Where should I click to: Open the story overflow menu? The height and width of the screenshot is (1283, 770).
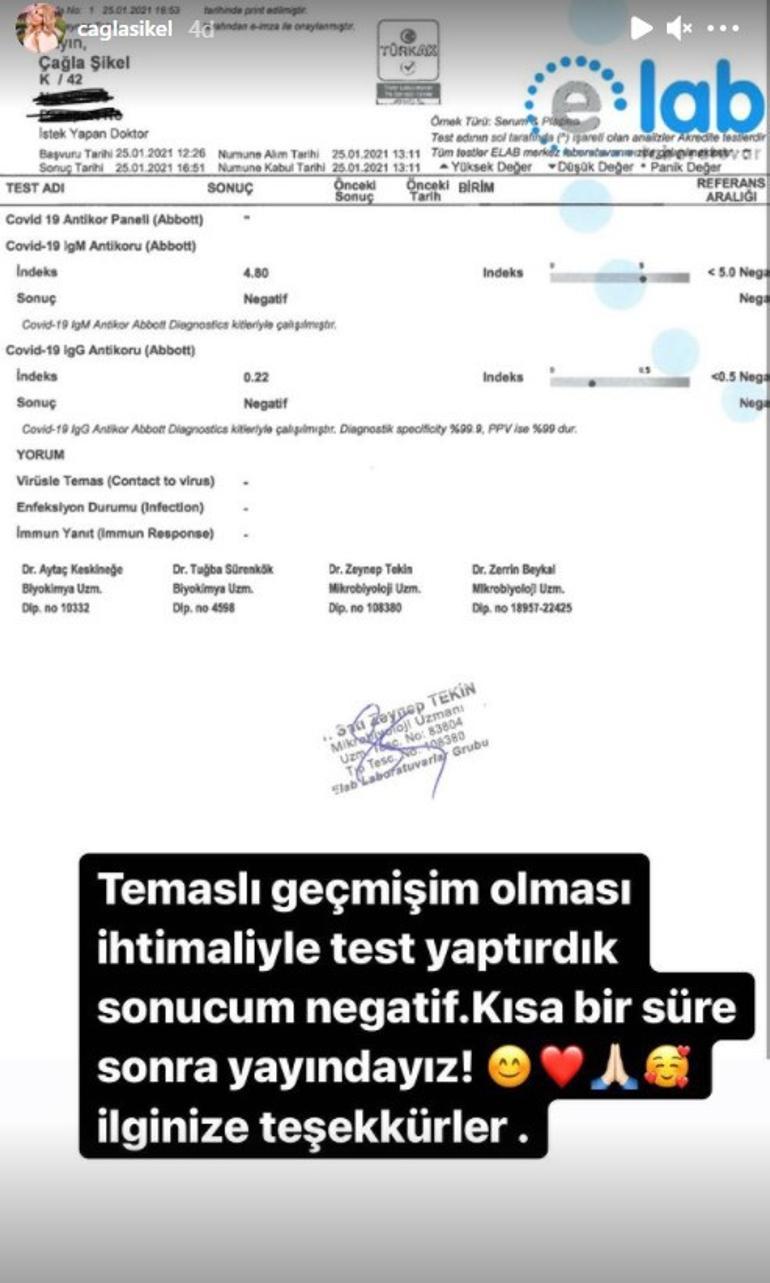point(723,29)
